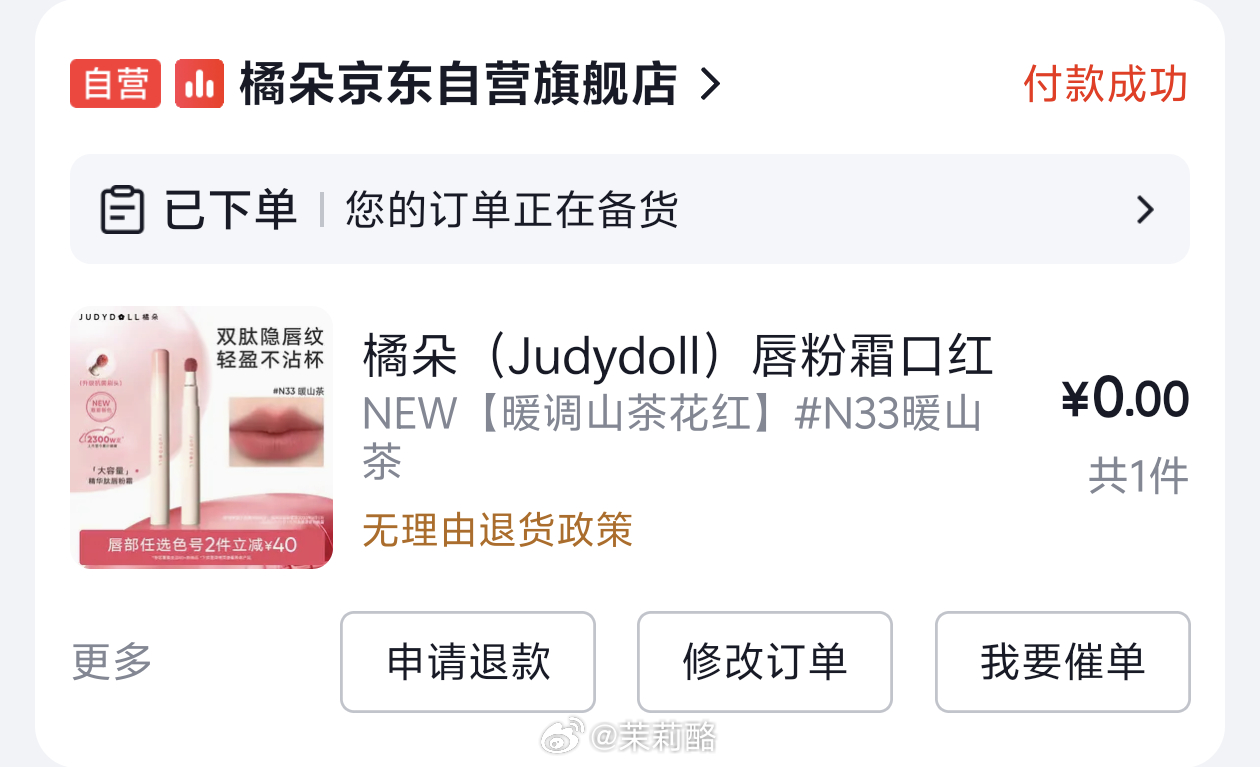Open order status 已下单 details
Viewport: 1260px width, 767px height.
pyautogui.click(x=630, y=210)
